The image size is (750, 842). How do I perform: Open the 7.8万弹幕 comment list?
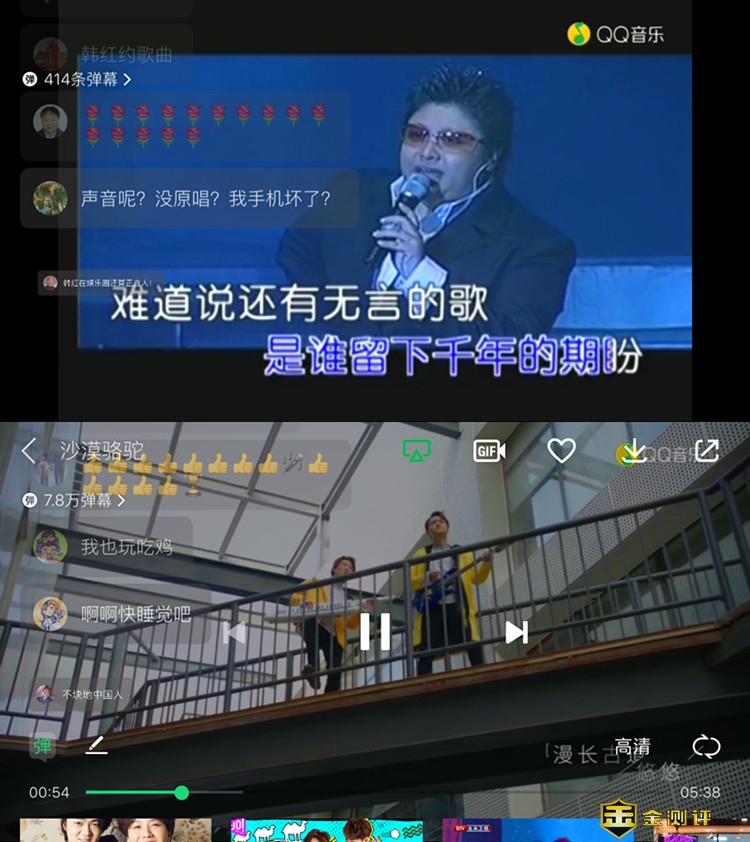coord(78,500)
